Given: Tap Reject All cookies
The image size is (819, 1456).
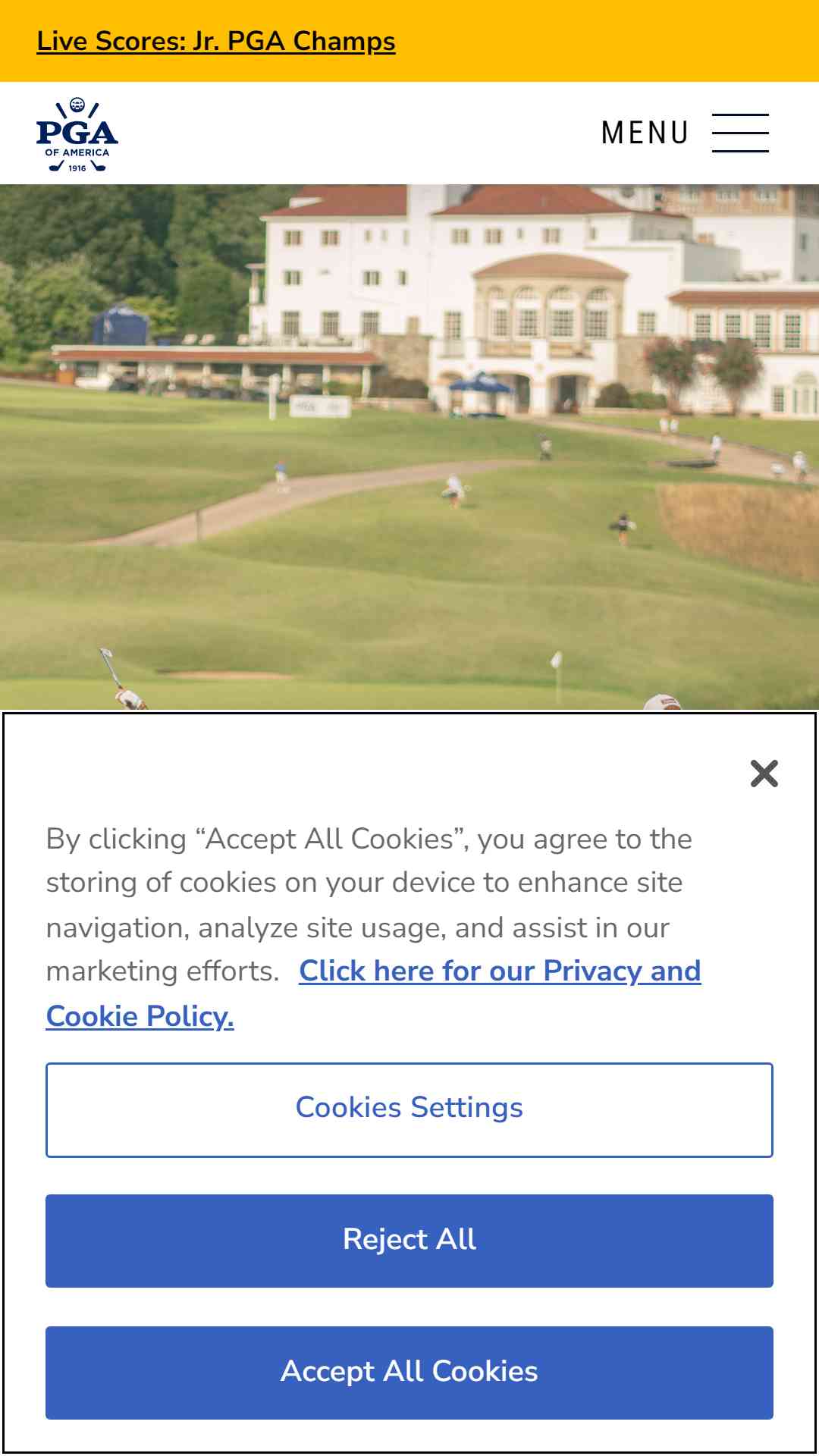Looking at the screenshot, I should click(409, 1241).
